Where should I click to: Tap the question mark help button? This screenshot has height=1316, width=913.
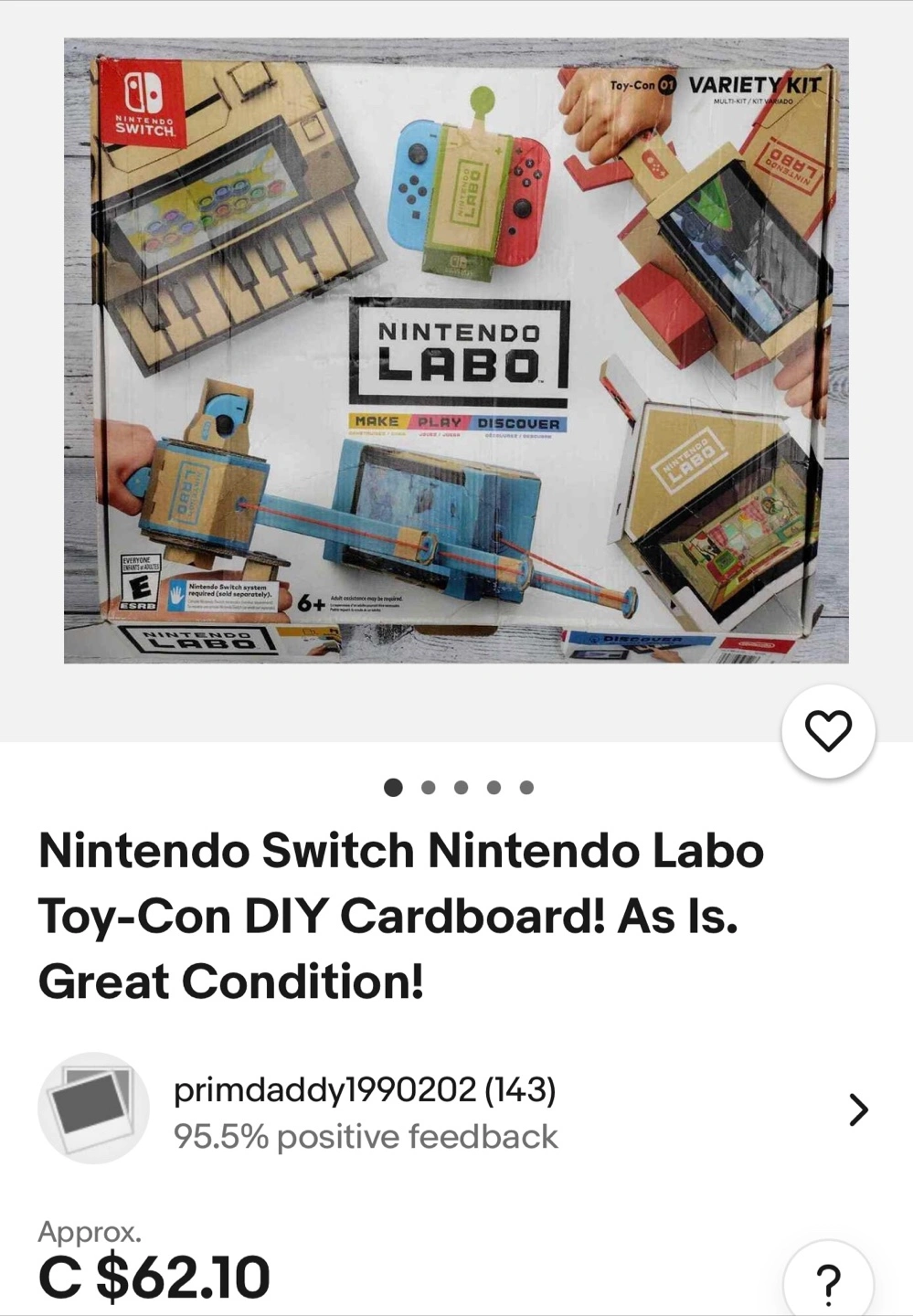click(828, 1283)
